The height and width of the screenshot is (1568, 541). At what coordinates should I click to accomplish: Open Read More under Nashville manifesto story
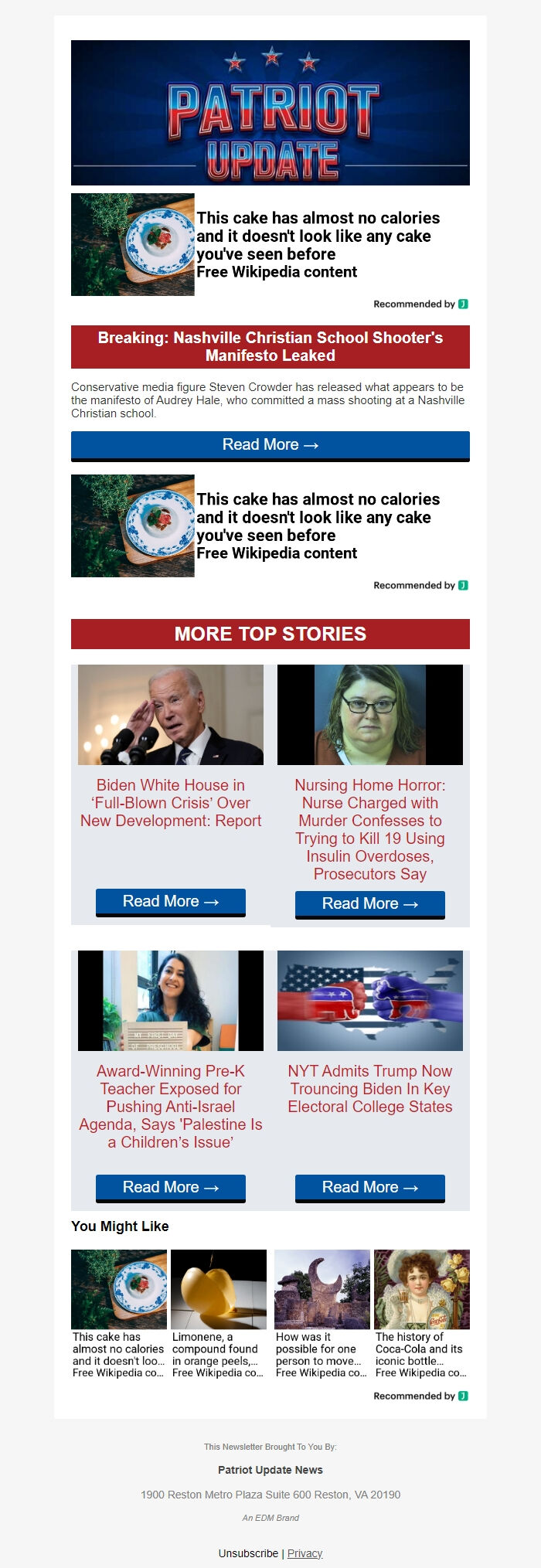[x=270, y=445]
